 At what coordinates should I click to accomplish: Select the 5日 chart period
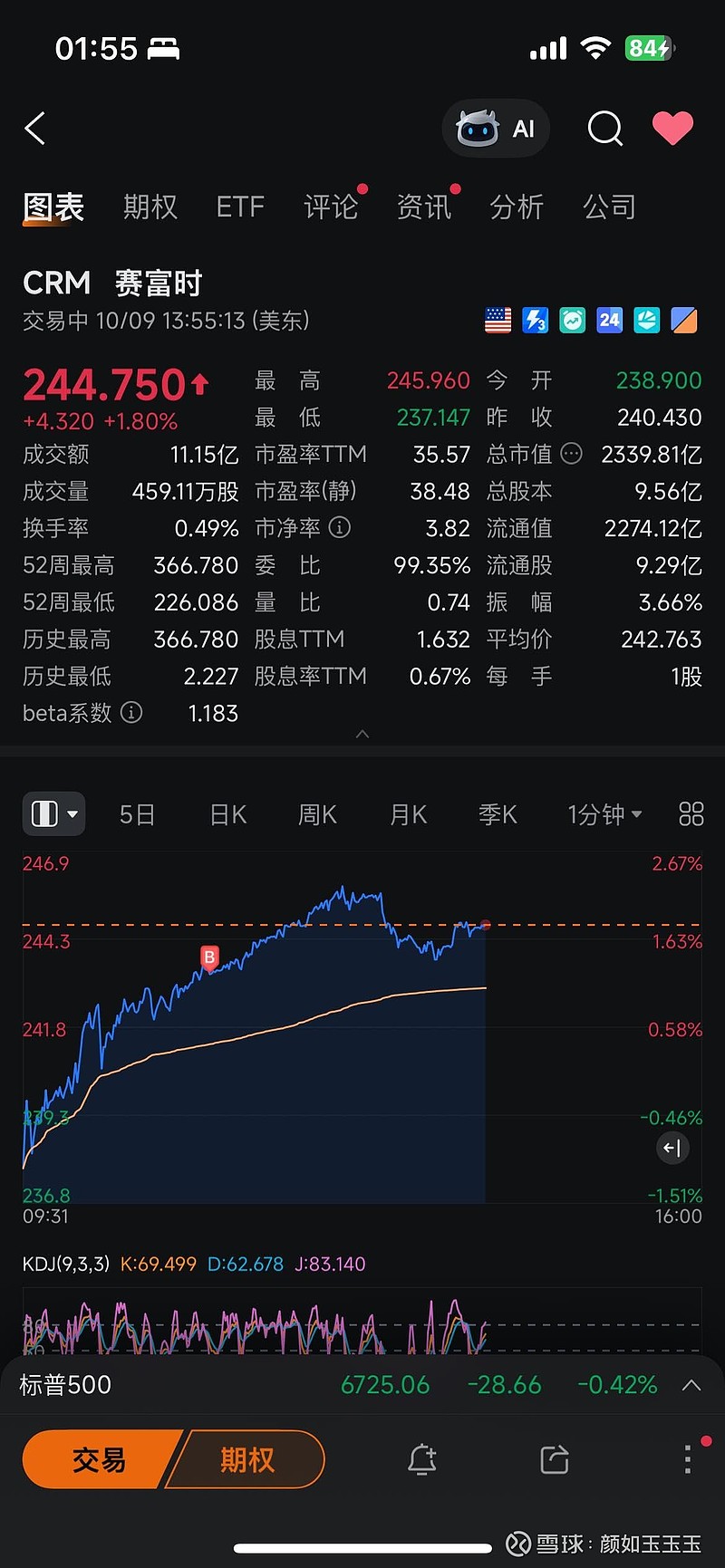click(x=138, y=814)
